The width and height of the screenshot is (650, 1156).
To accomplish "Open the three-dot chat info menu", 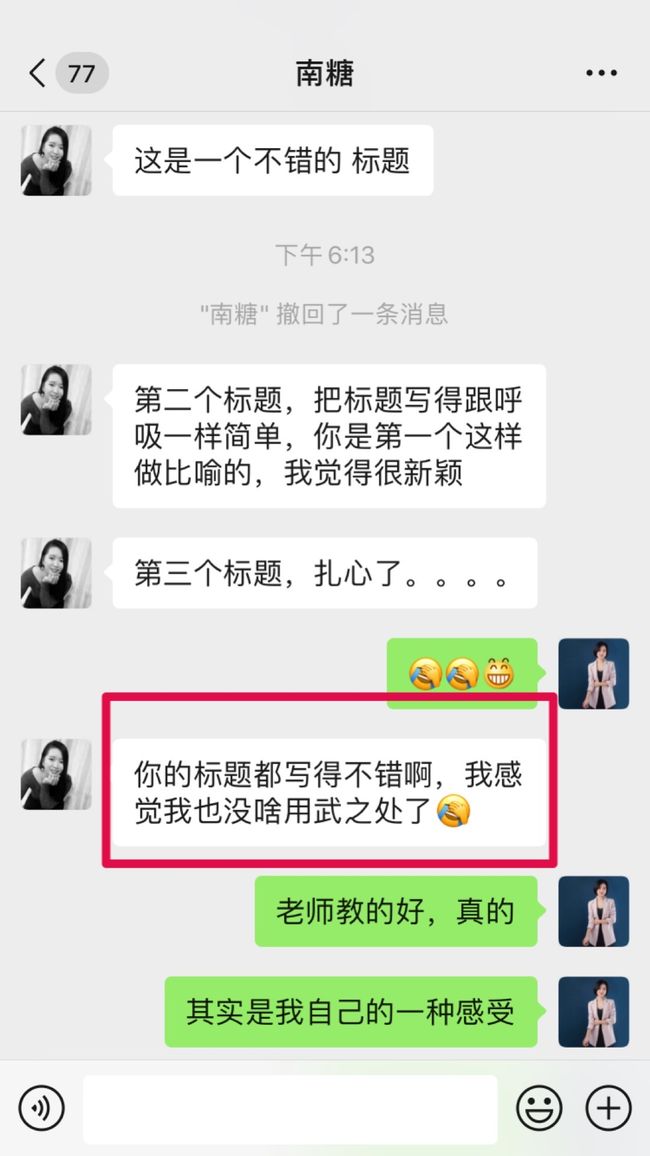I will (x=601, y=73).
